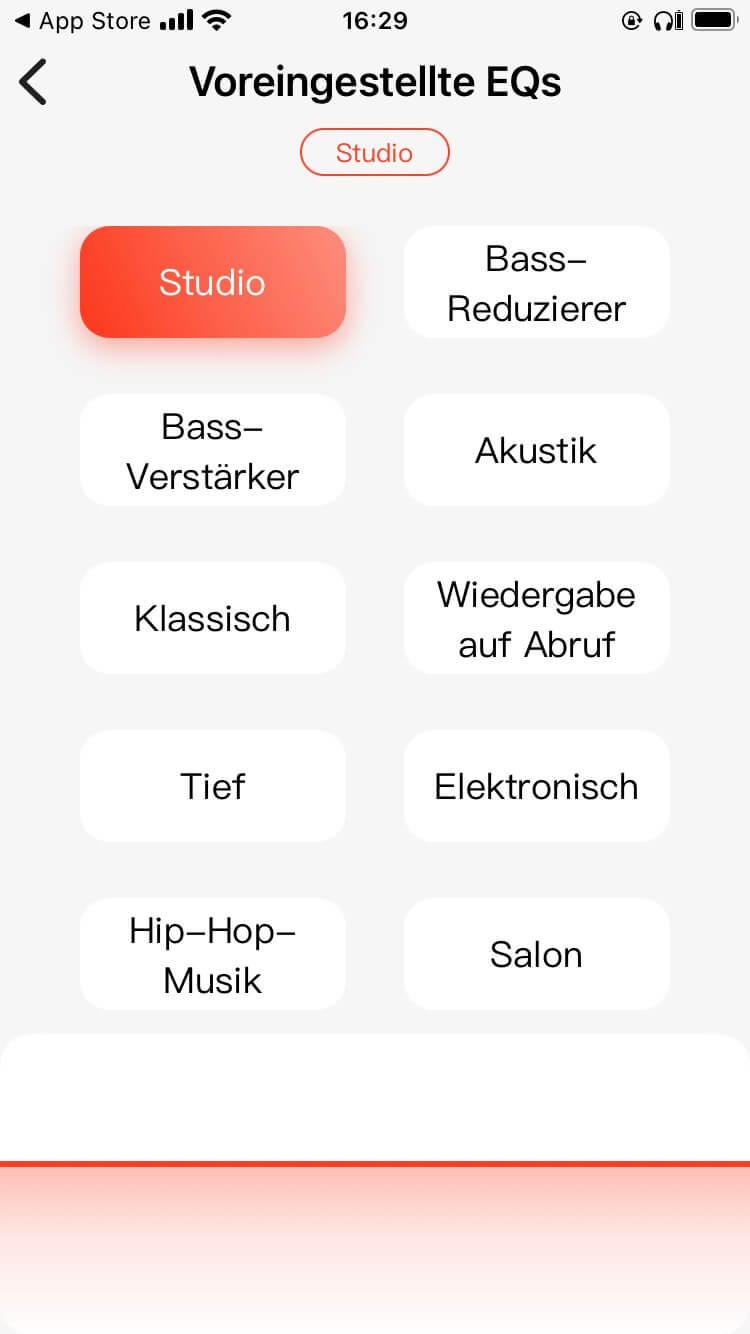The image size is (750, 1334).
Task: Go back from Voreingestellte EQs
Action: click(33, 82)
